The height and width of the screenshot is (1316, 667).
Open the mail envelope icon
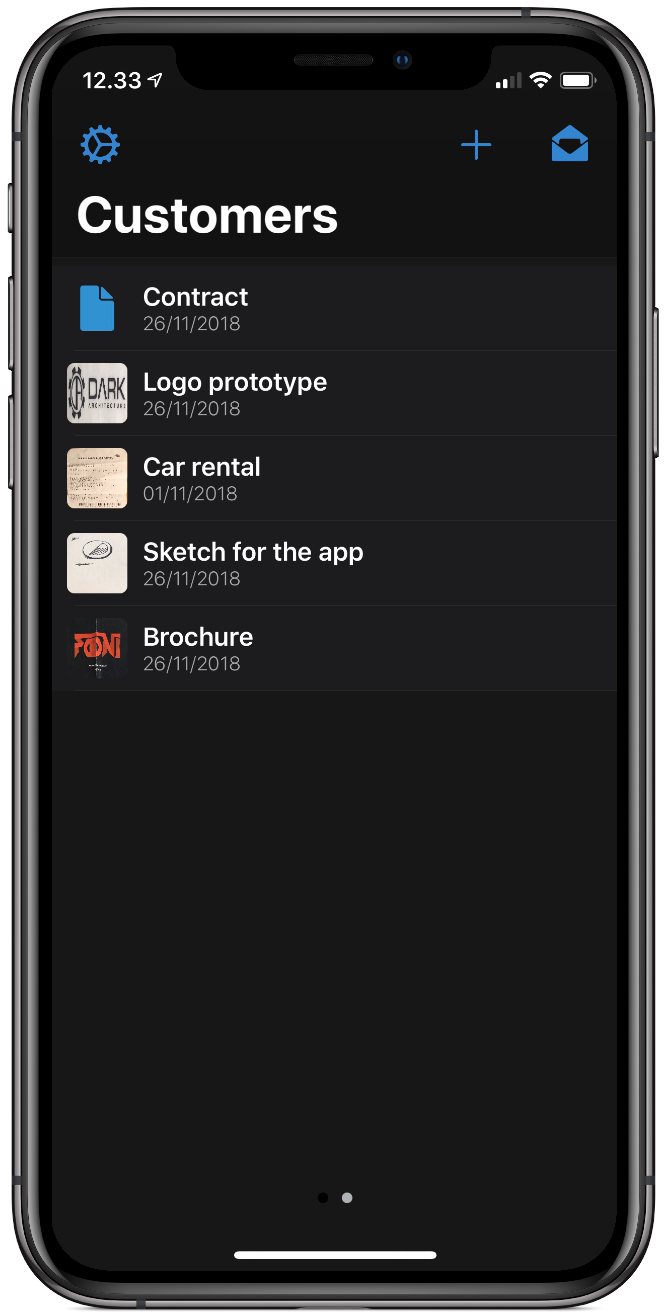click(x=570, y=146)
